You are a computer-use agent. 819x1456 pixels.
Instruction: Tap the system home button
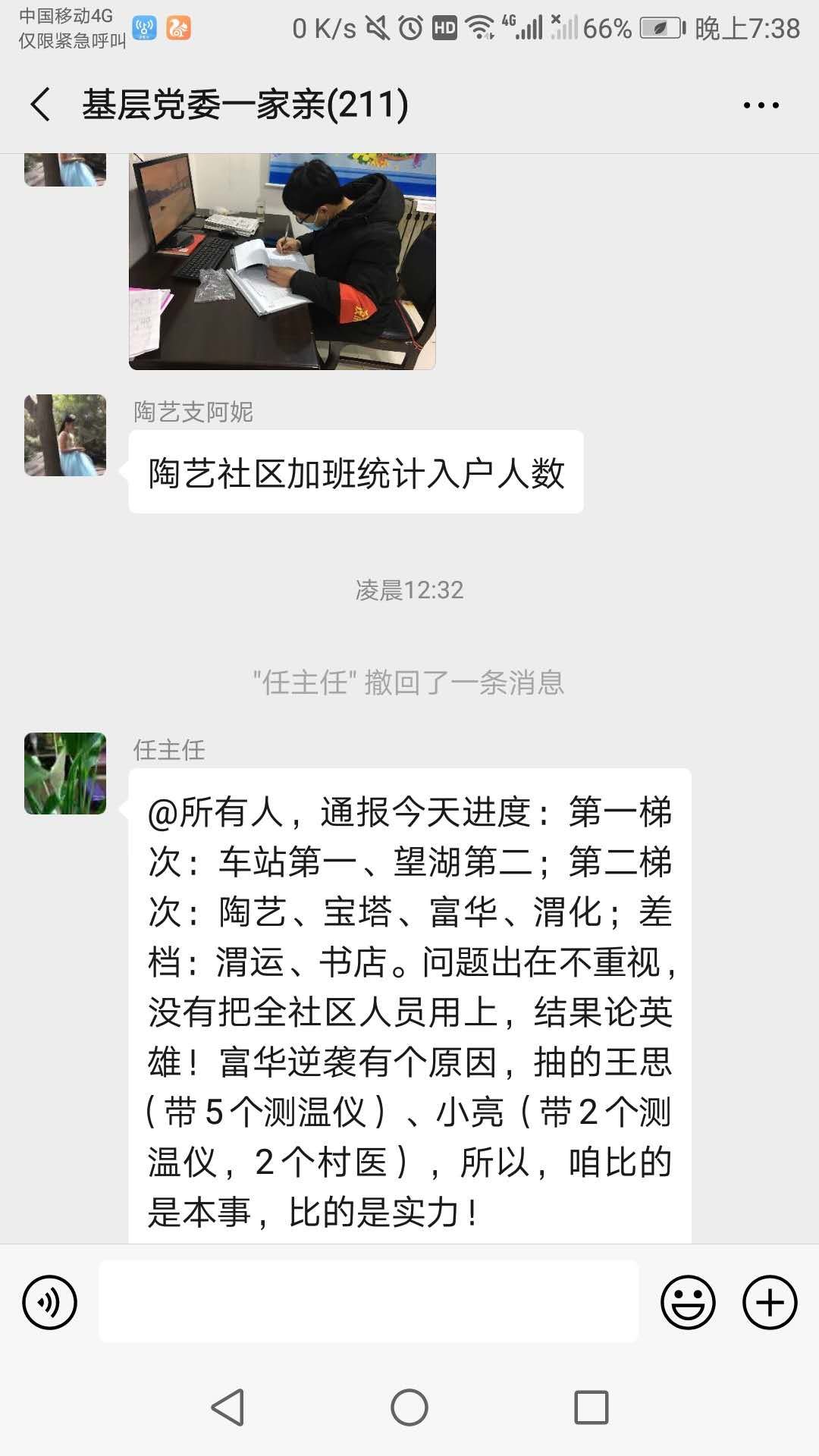409,1408
